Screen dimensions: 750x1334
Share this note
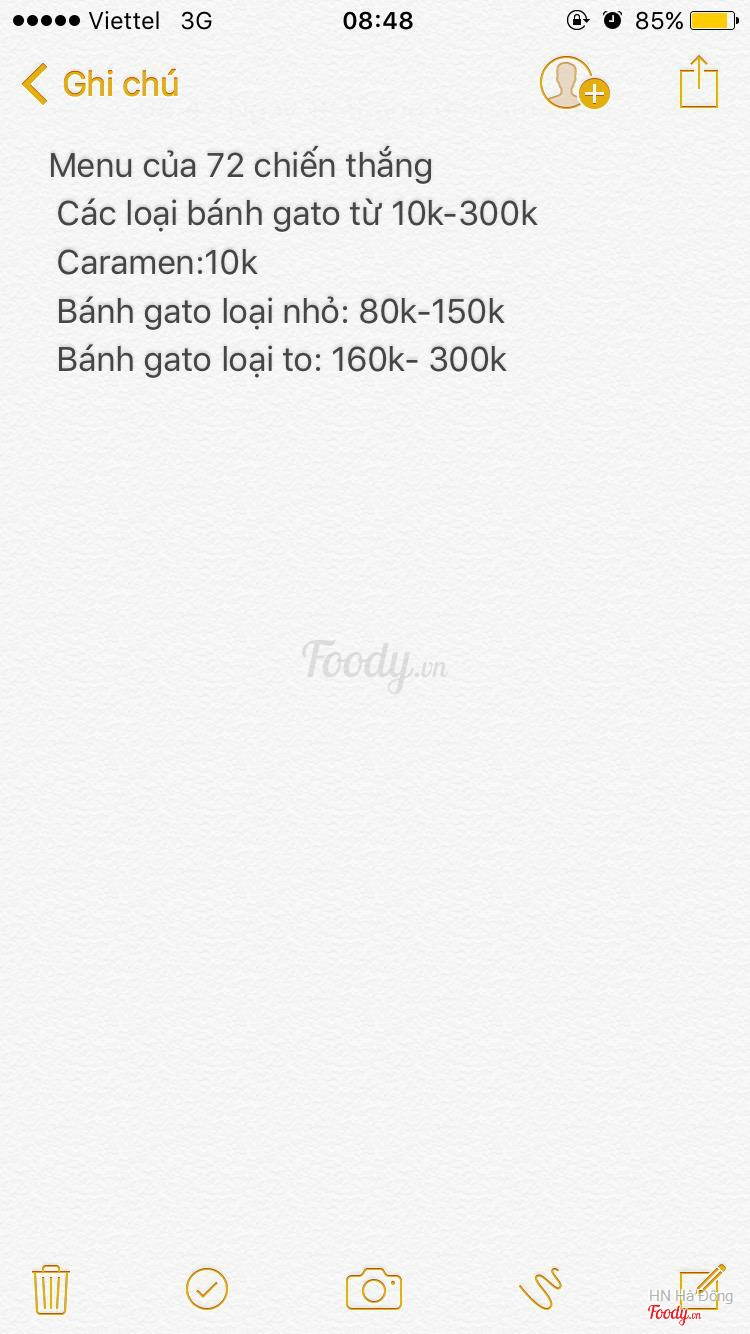point(699,82)
